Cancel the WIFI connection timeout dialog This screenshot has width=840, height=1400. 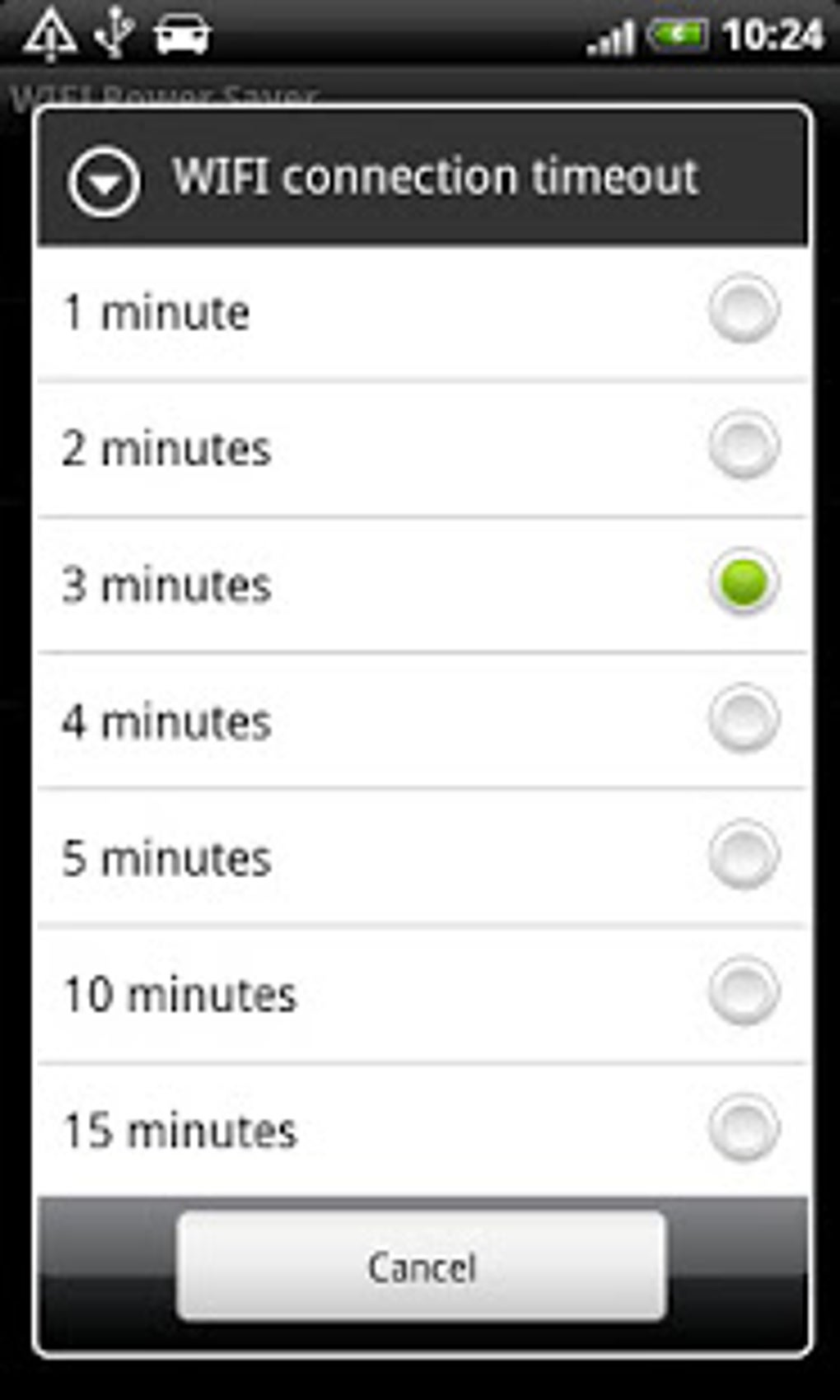421,1267
